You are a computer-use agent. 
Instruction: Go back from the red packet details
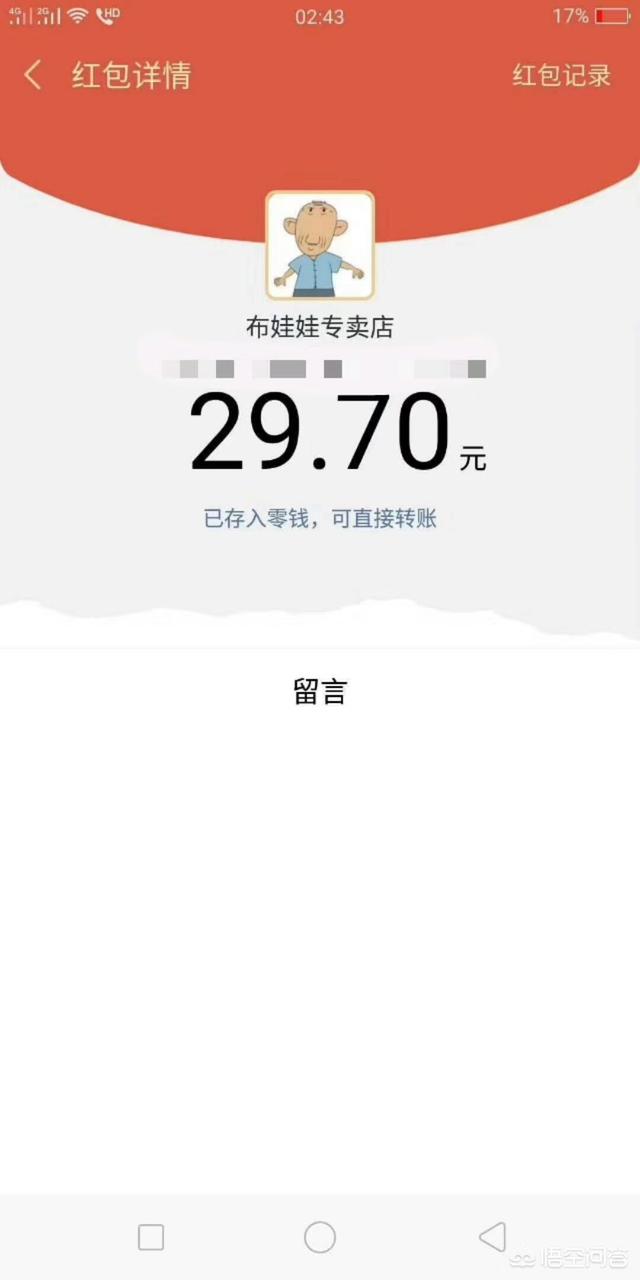point(34,75)
